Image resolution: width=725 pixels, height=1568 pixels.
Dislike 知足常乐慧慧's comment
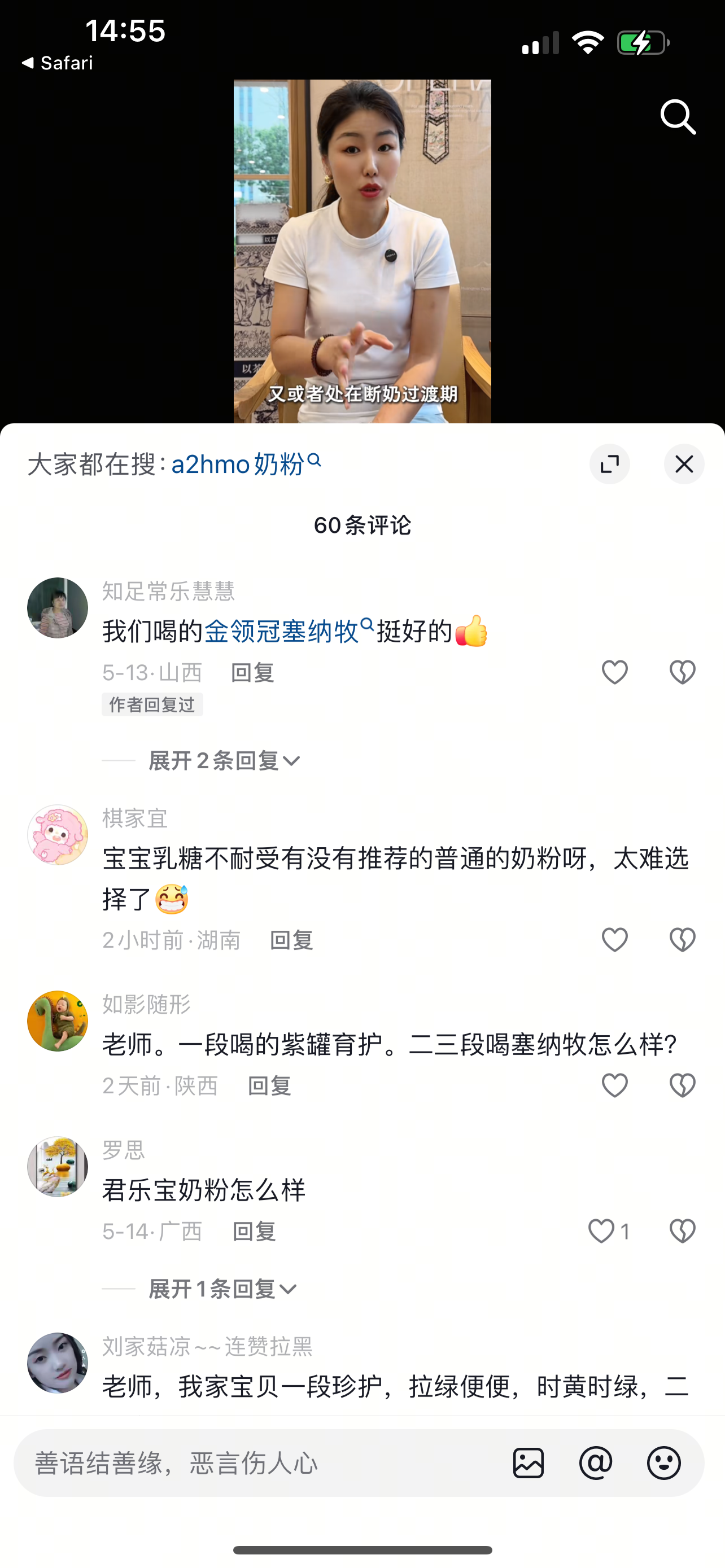click(682, 673)
